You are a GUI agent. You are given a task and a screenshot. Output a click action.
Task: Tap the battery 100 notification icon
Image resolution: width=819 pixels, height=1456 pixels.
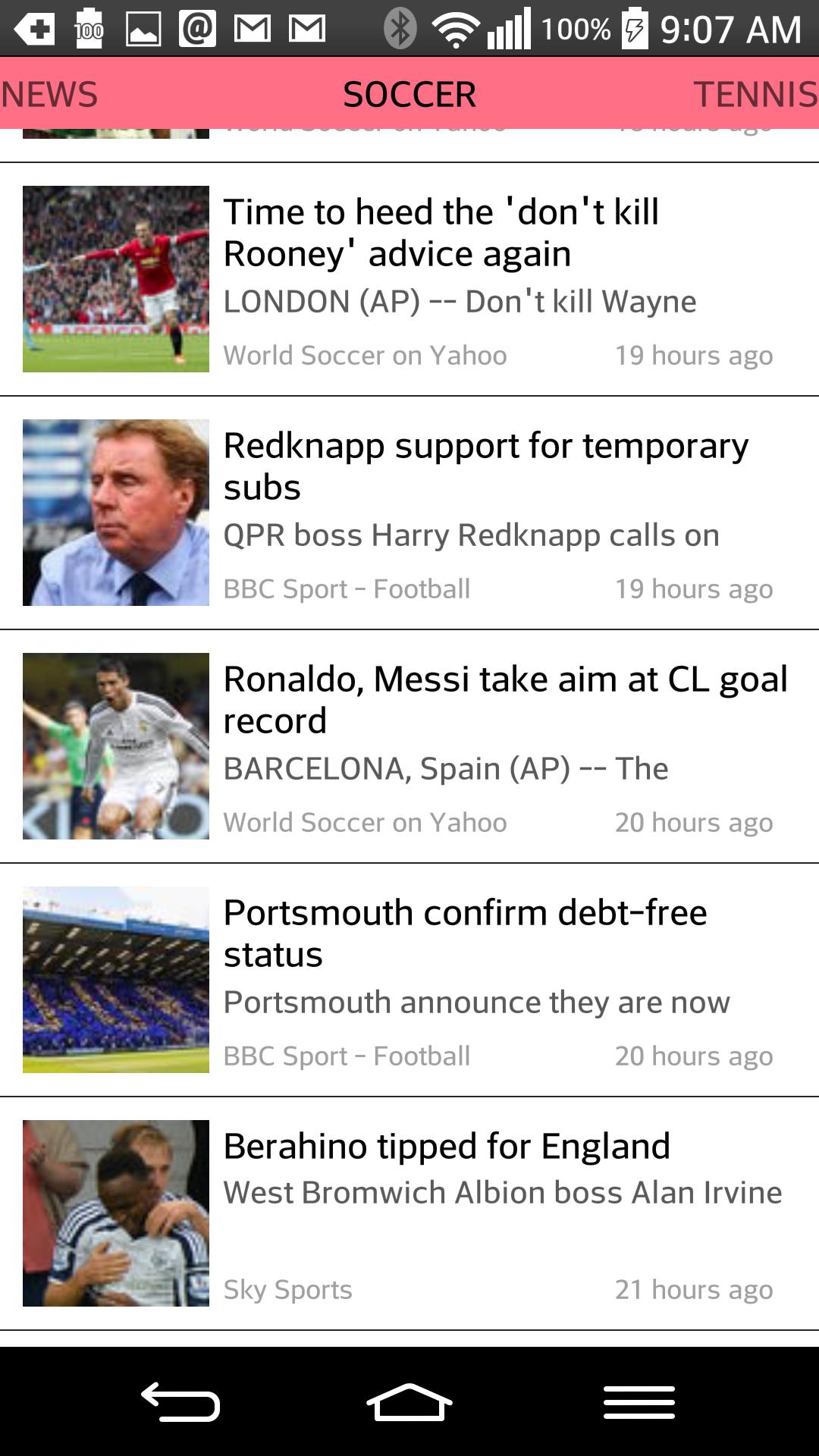coord(89,29)
